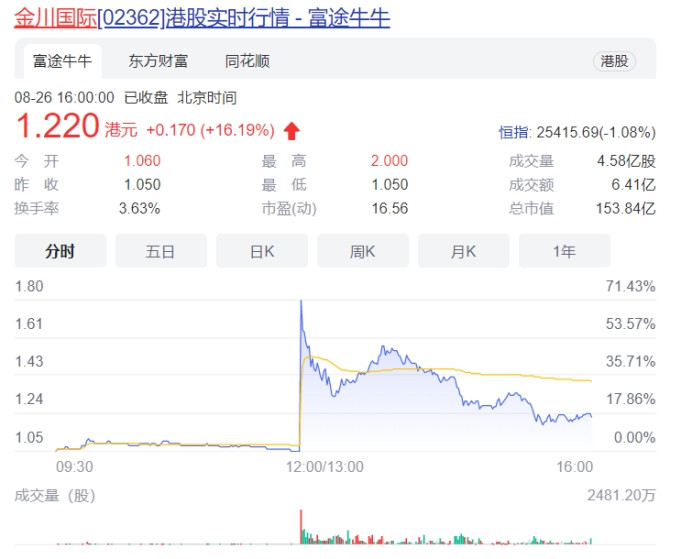View the 周K chart

(362, 251)
